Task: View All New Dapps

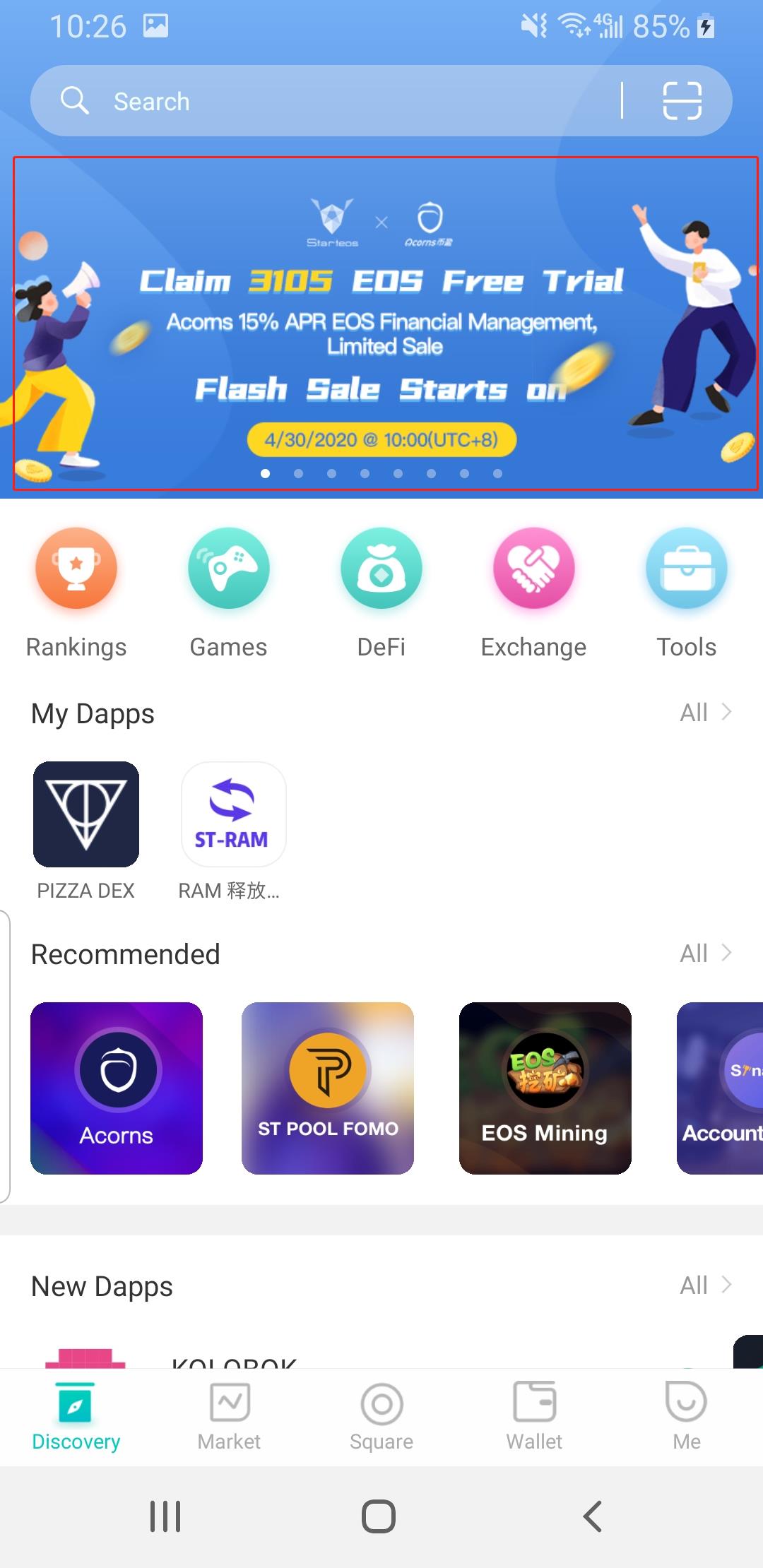Action: coord(705,1285)
